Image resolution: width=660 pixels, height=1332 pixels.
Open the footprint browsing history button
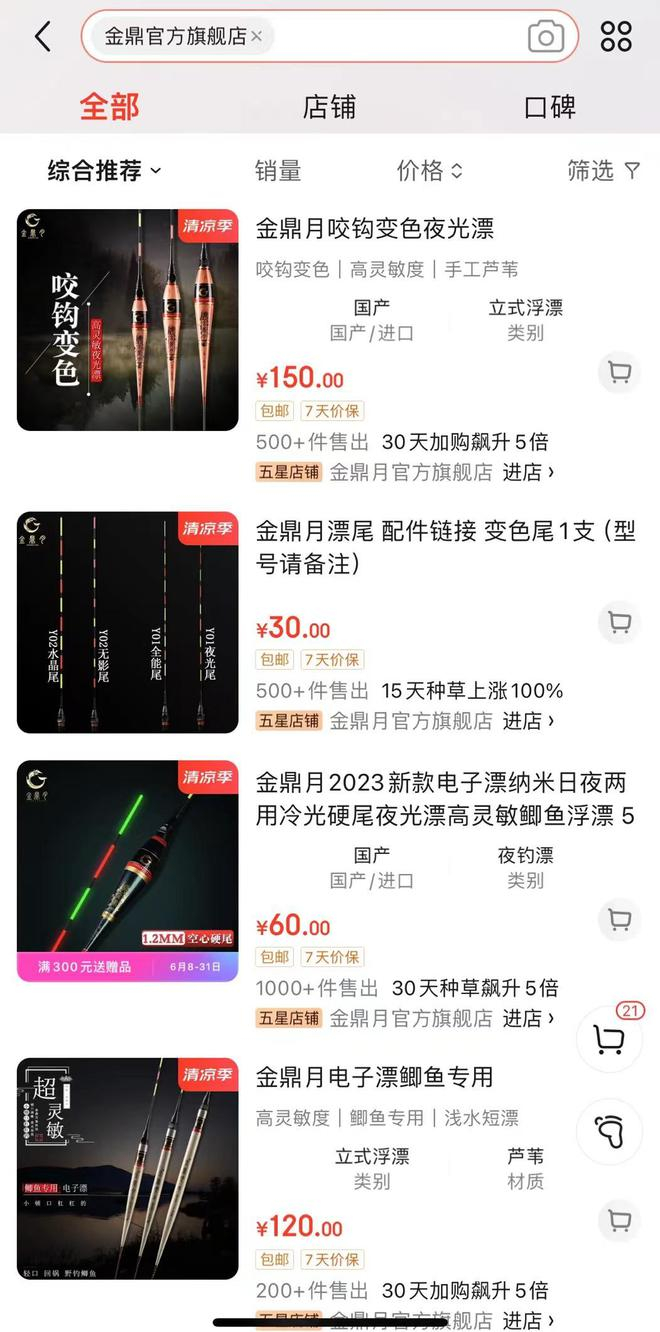pyautogui.click(x=609, y=1131)
